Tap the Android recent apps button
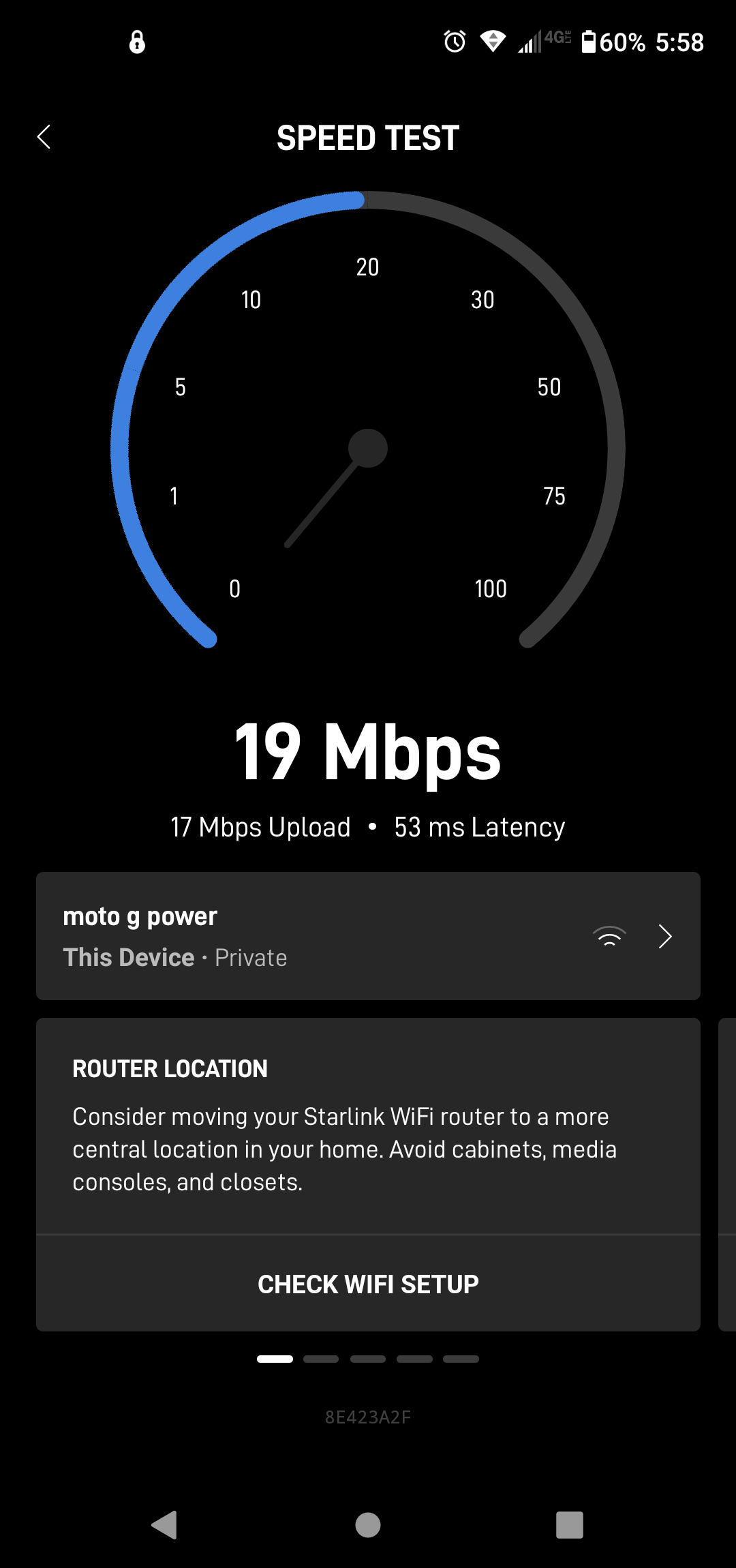This screenshot has width=736, height=1568. coord(570,1526)
